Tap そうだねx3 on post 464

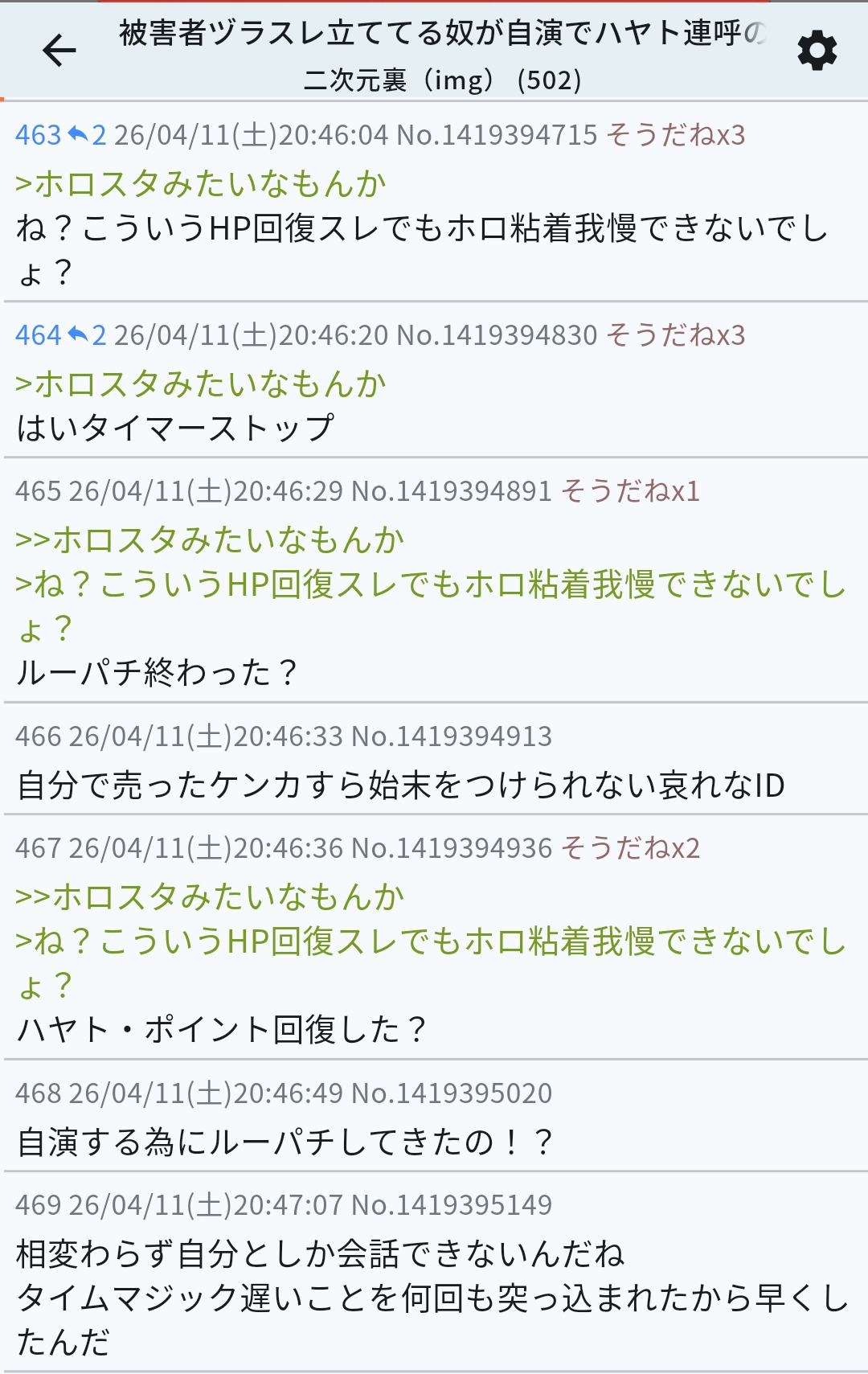click(675, 335)
